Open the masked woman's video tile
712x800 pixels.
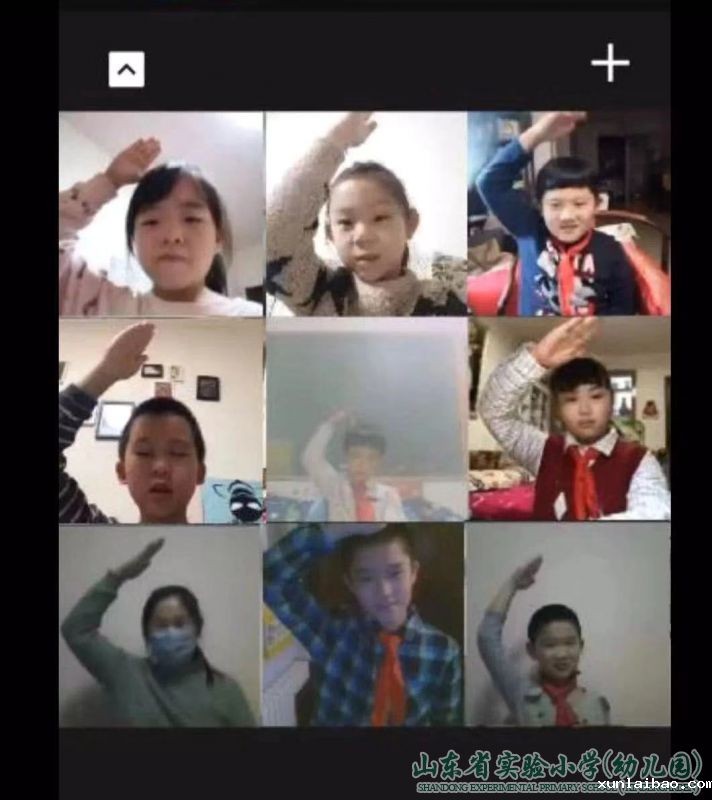tap(160, 625)
